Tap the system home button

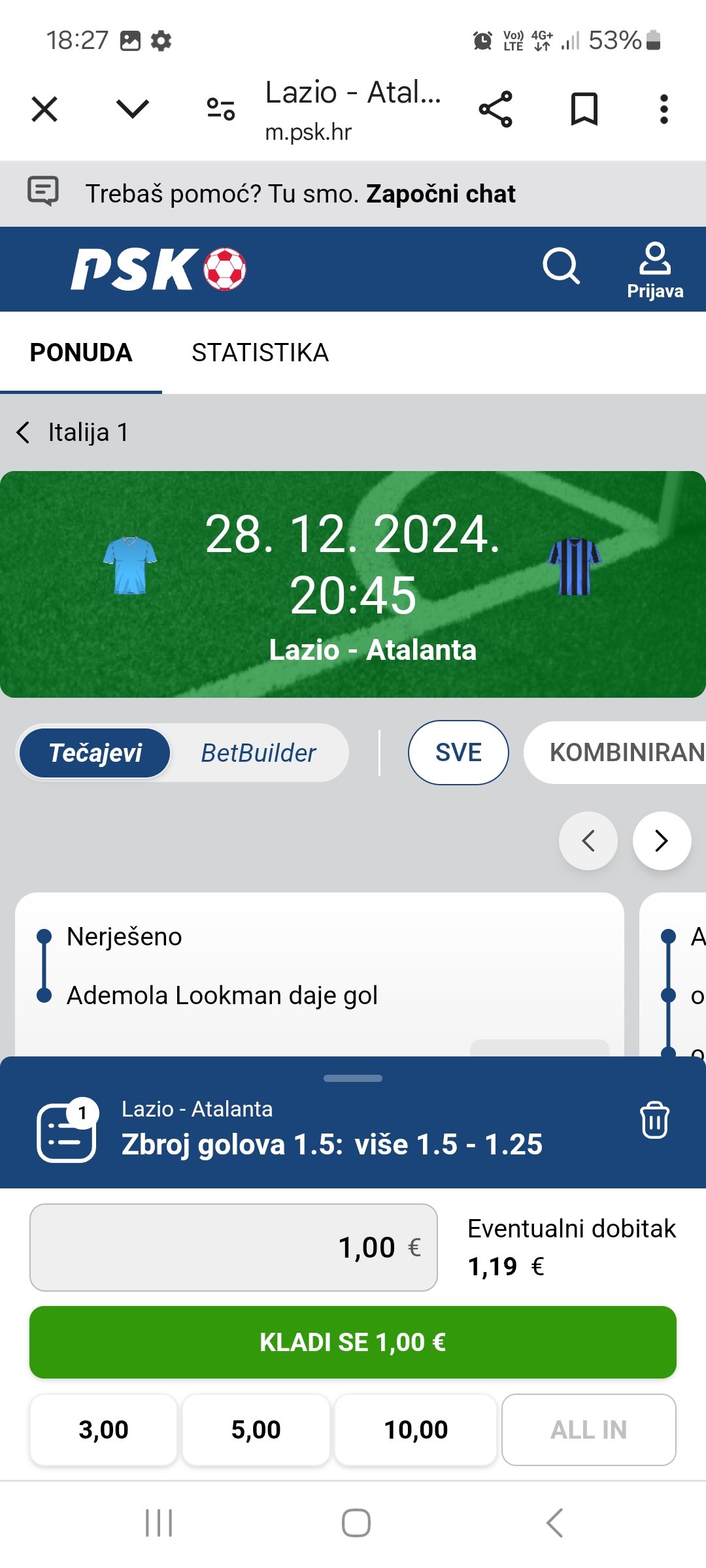click(356, 1523)
